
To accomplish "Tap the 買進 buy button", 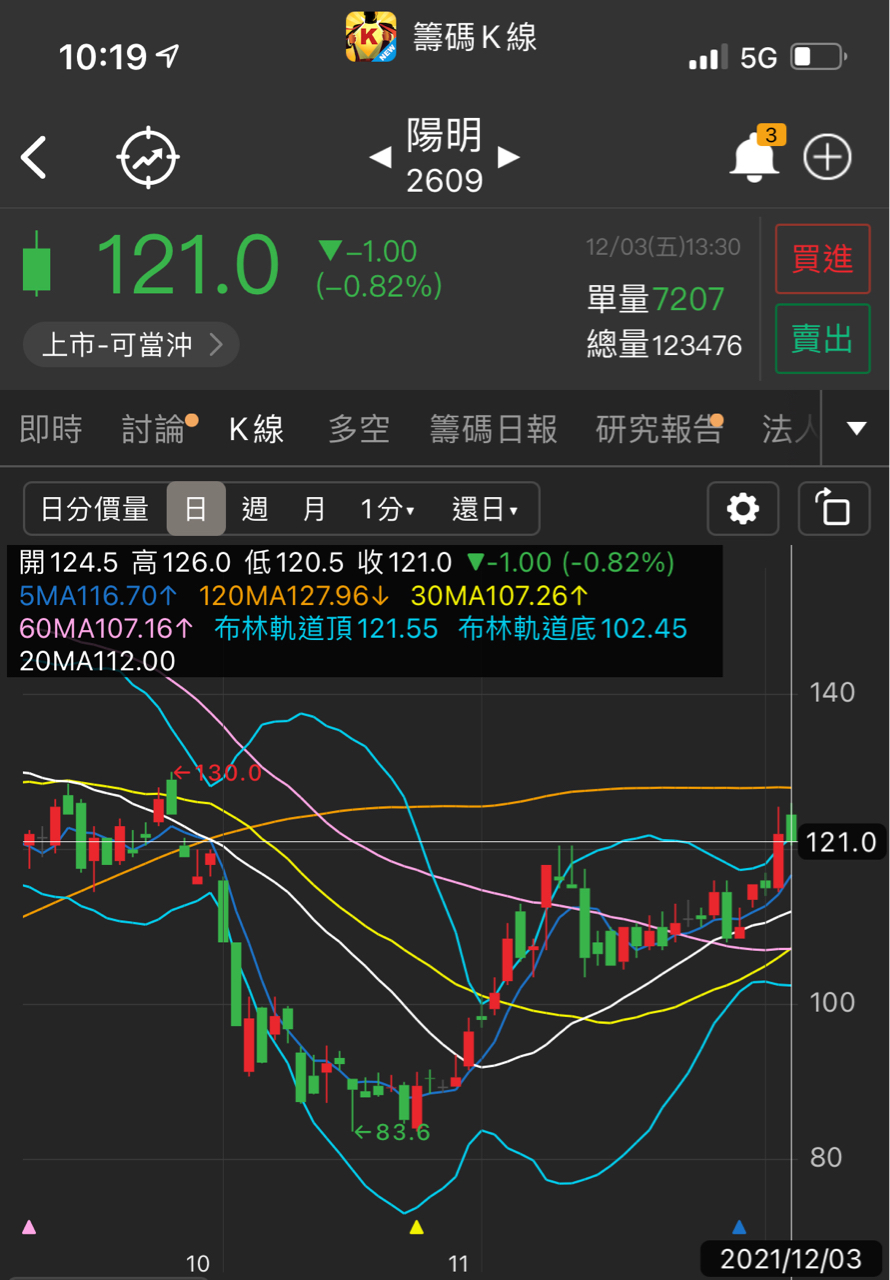I will pyautogui.click(x=822, y=259).
